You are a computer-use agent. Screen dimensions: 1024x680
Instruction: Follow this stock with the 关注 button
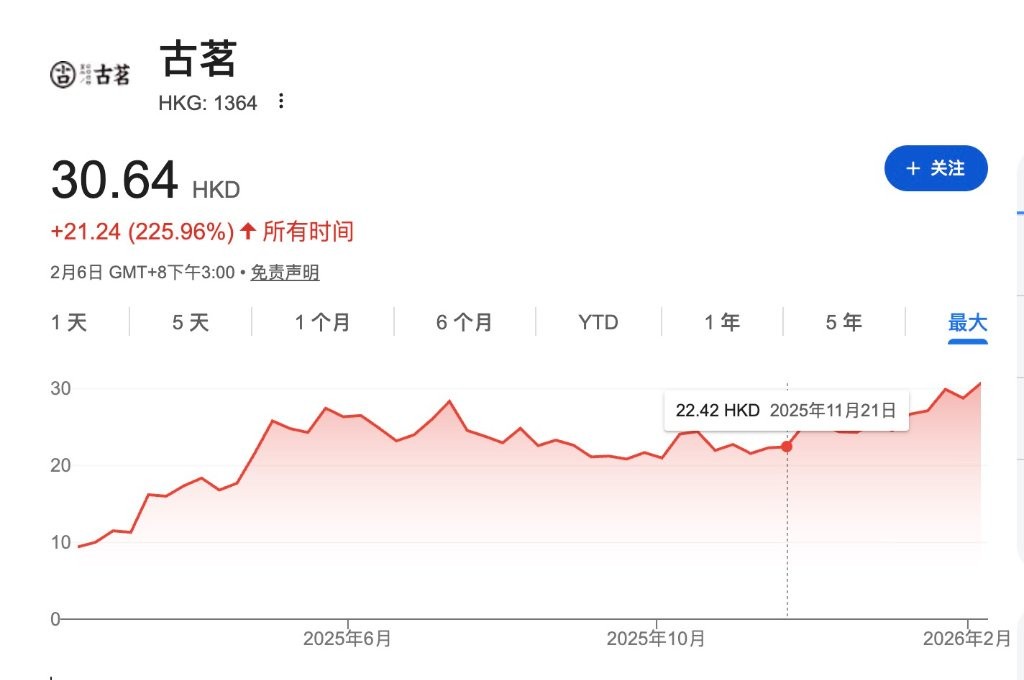point(935,168)
